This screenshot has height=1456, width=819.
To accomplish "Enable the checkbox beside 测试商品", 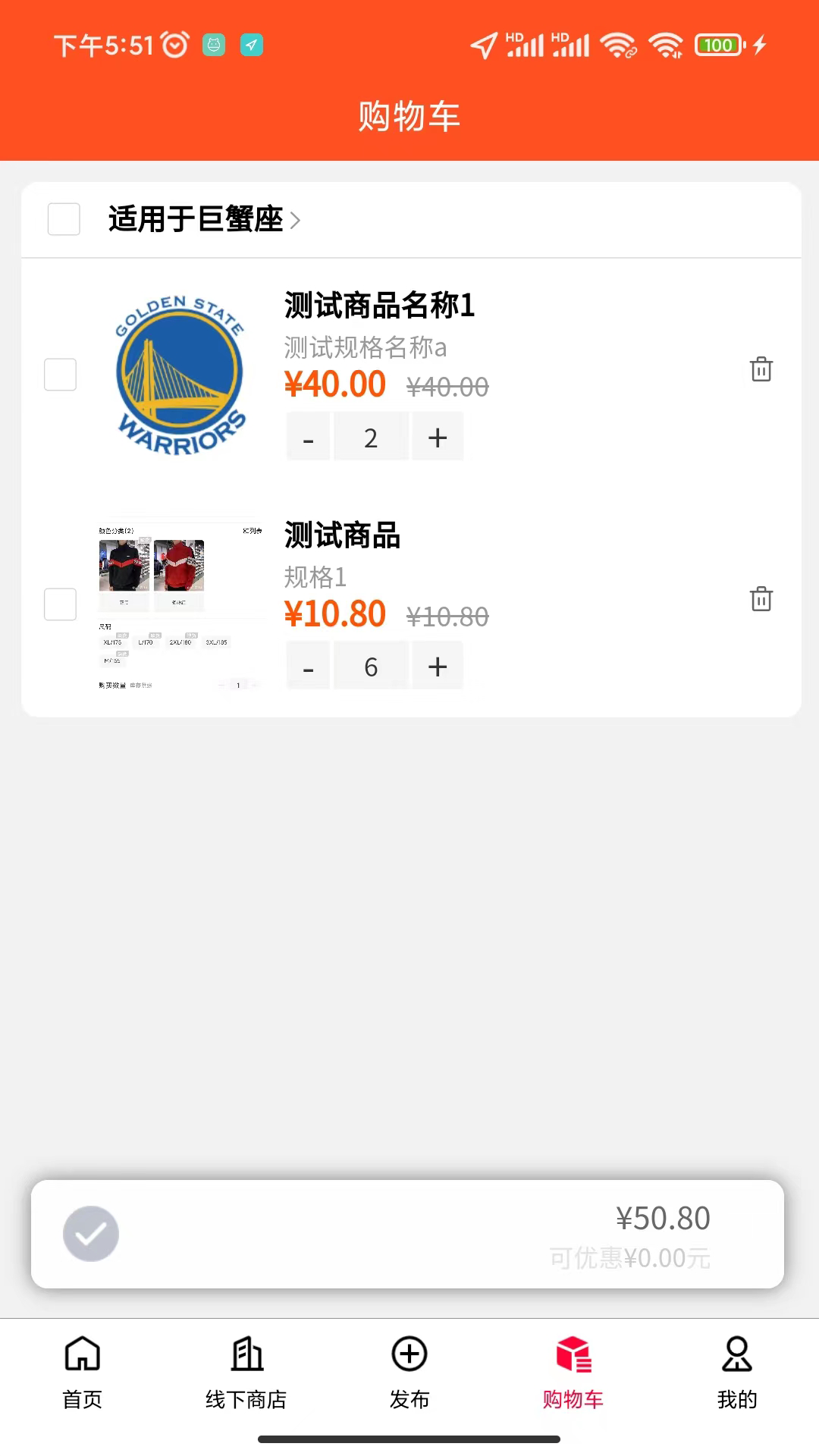I will click(60, 604).
